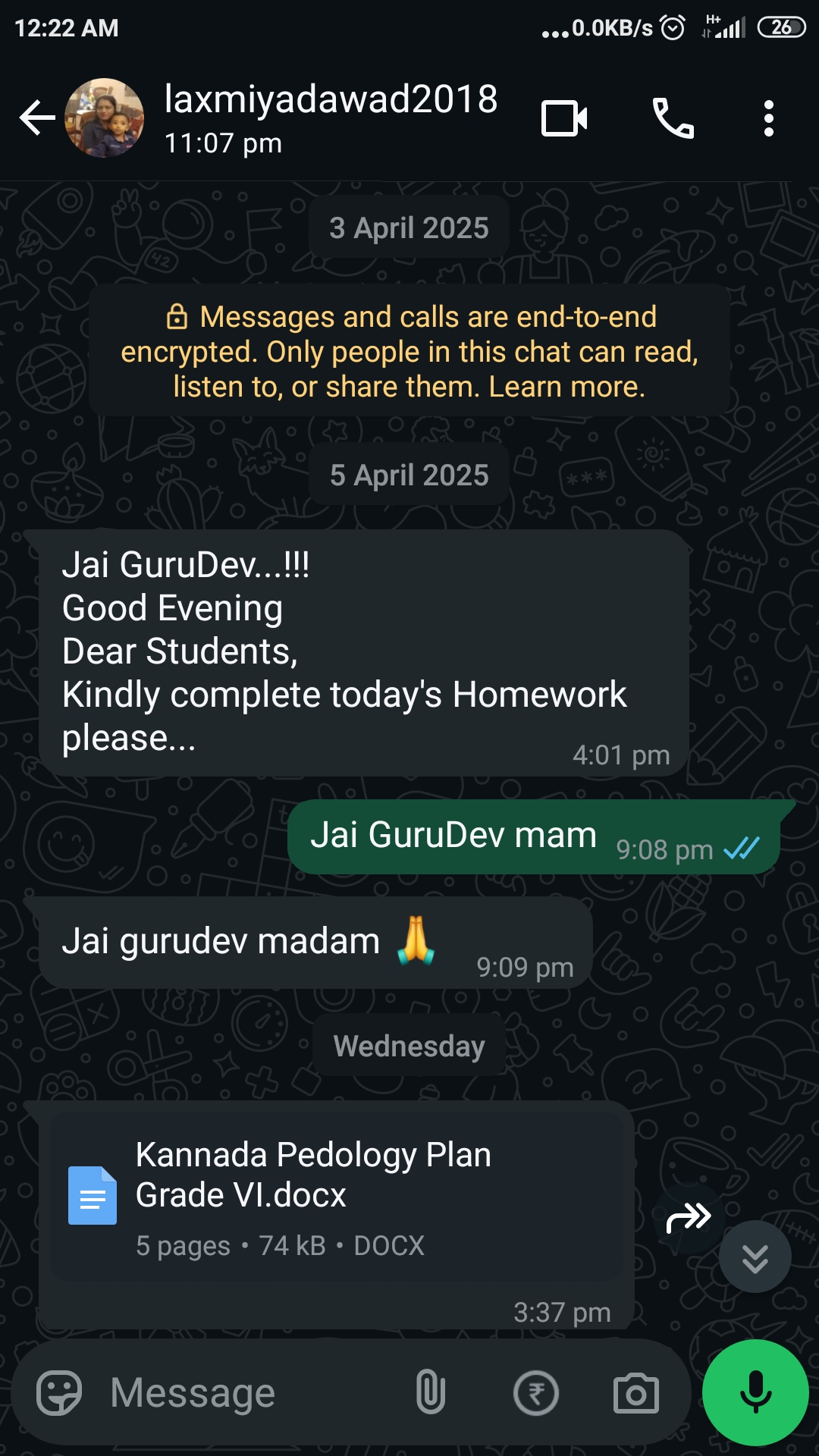Start a video call with laxmiyadawad2018
The image size is (819, 1456).
(564, 118)
